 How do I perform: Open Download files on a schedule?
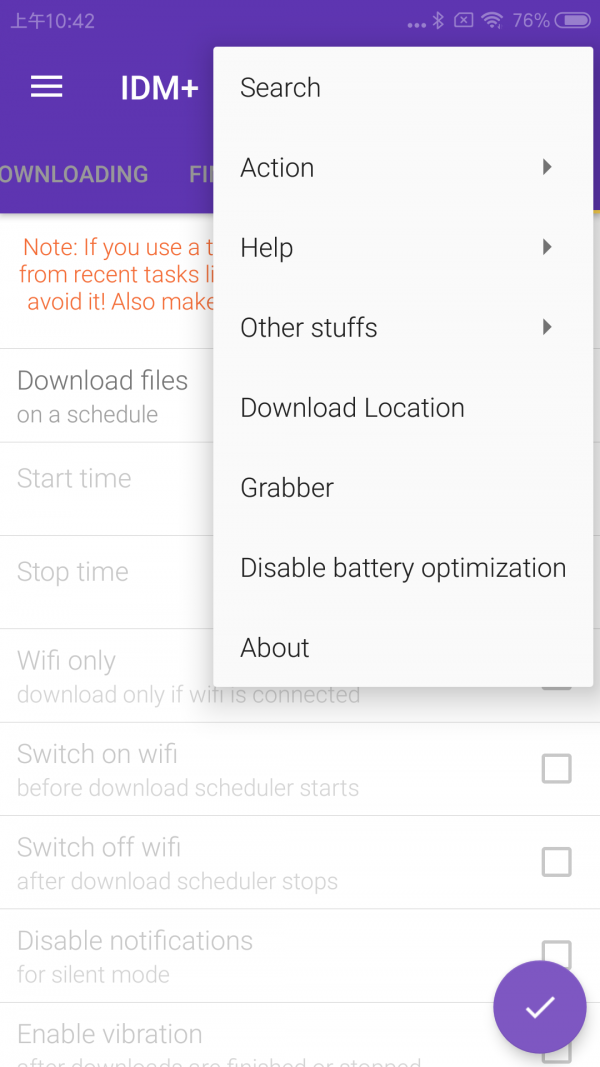pyautogui.click(x=103, y=396)
